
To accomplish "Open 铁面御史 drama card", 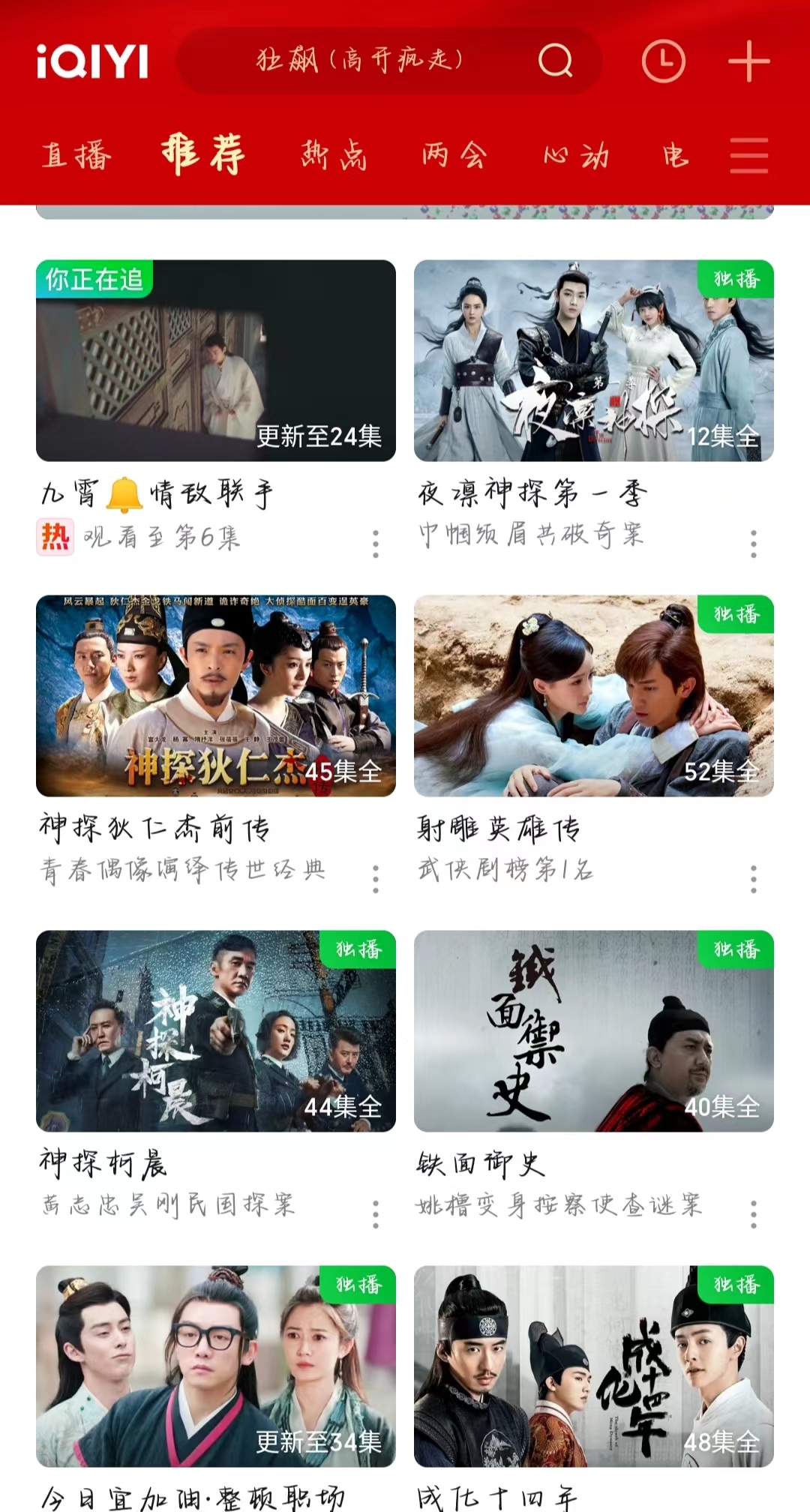I will [x=593, y=1030].
